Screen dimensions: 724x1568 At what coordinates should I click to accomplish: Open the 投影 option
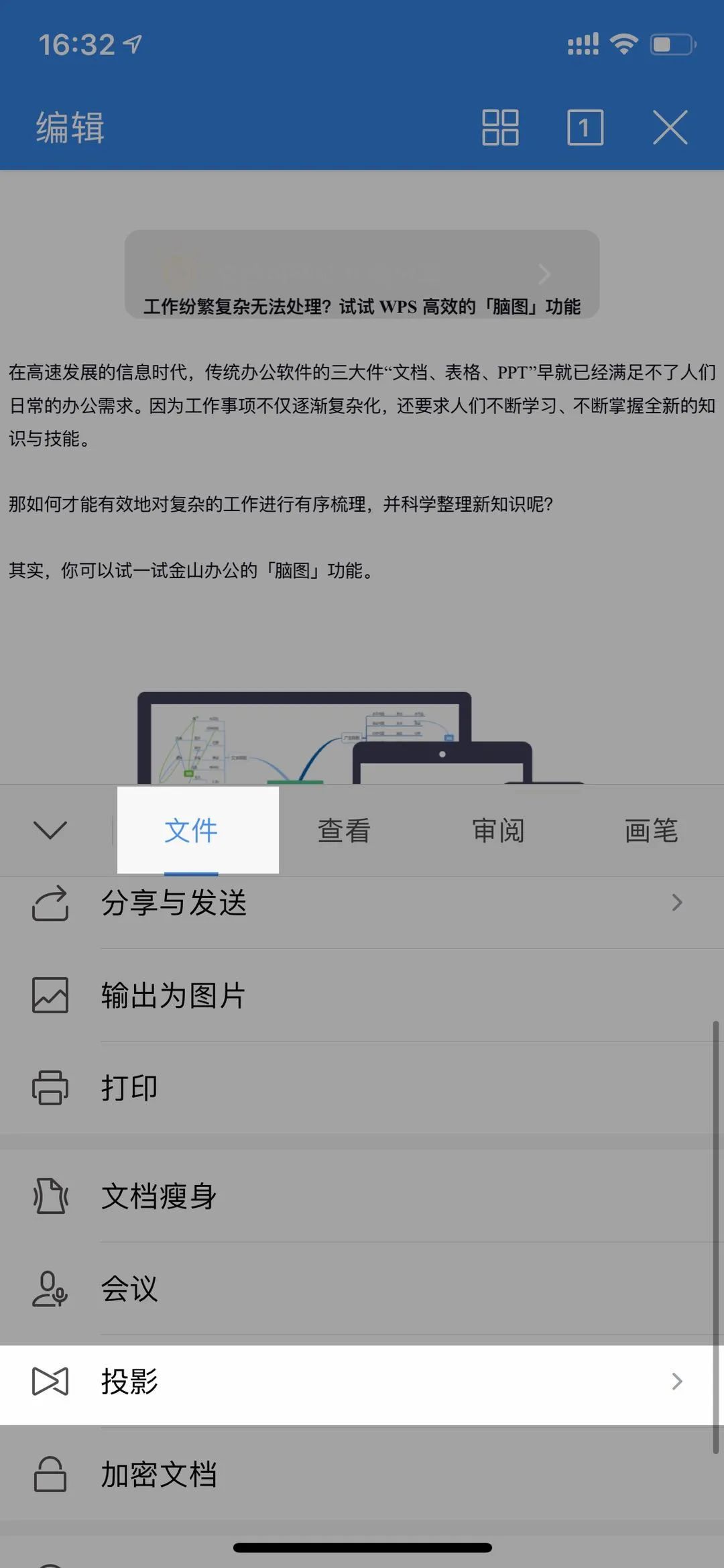pyautogui.click(x=362, y=1382)
